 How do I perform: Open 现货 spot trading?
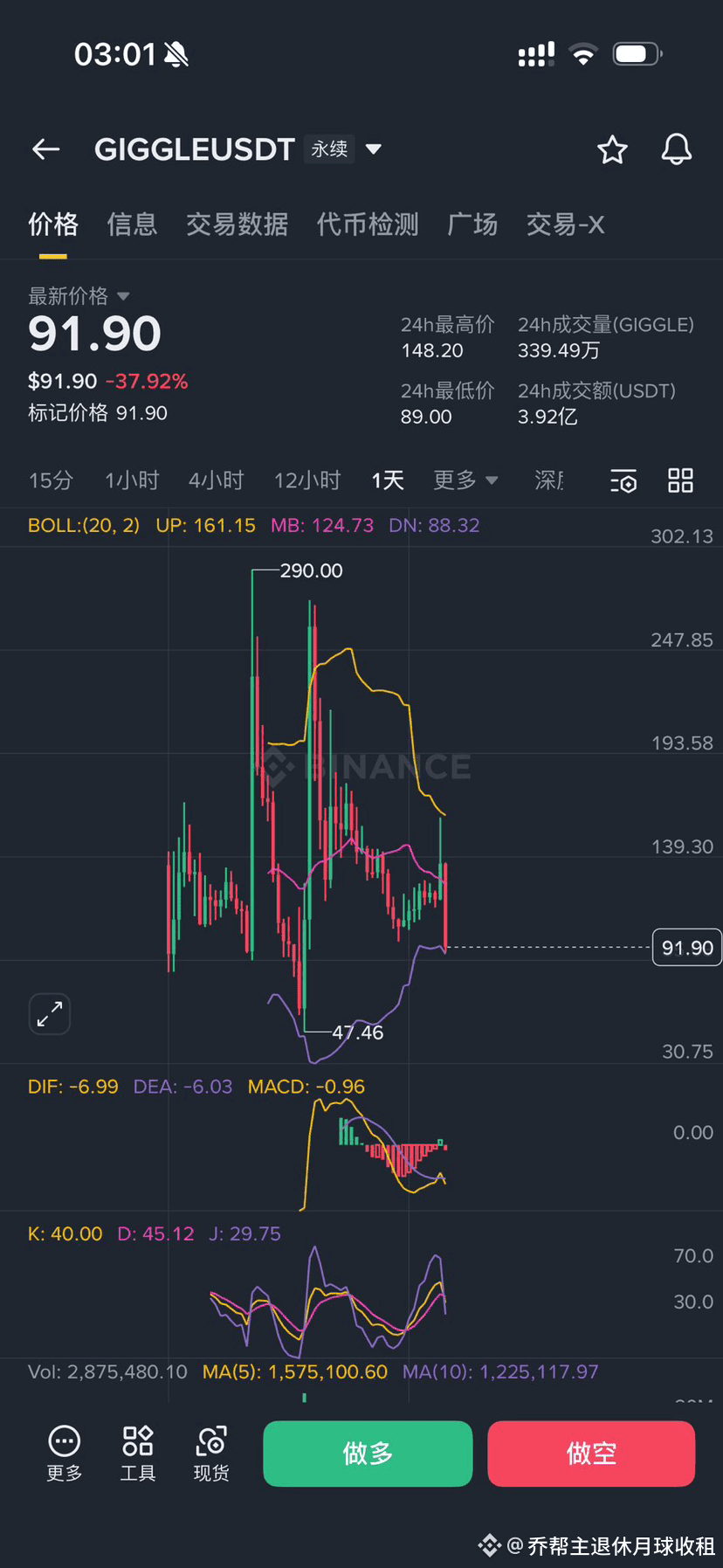click(211, 1454)
